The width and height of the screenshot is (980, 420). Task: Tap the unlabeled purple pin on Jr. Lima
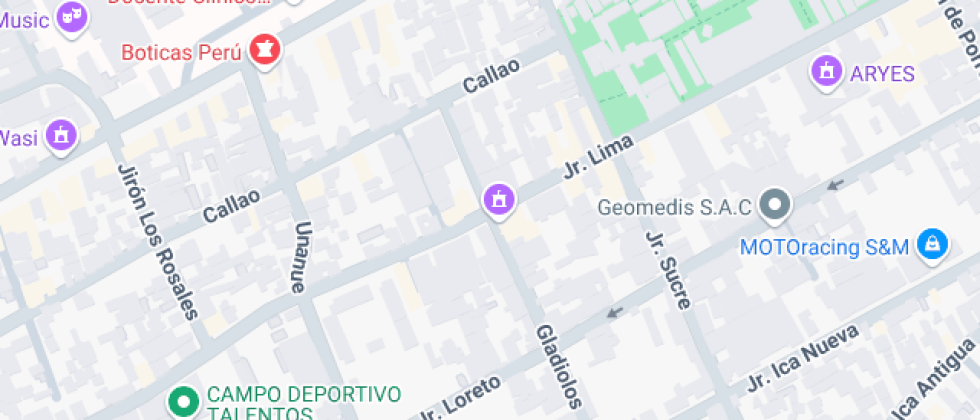(x=498, y=199)
